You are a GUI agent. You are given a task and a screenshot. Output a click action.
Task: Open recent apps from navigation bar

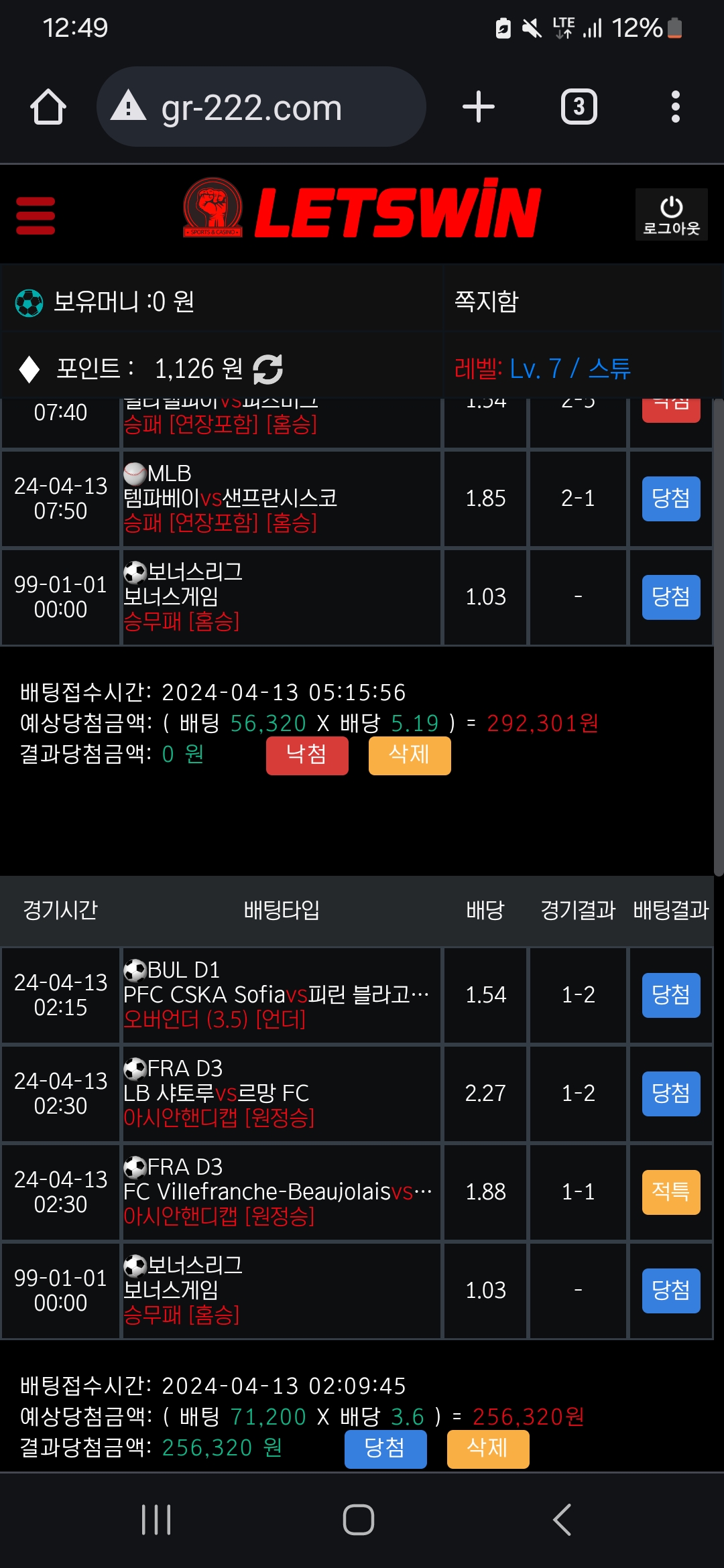click(x=156, y=1520)
